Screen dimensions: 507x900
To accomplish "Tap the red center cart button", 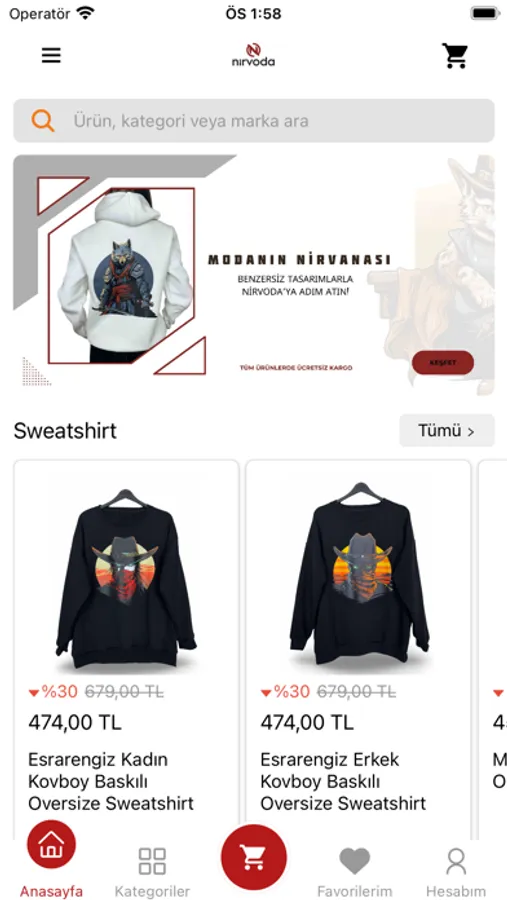I will [x=253, y=857].
